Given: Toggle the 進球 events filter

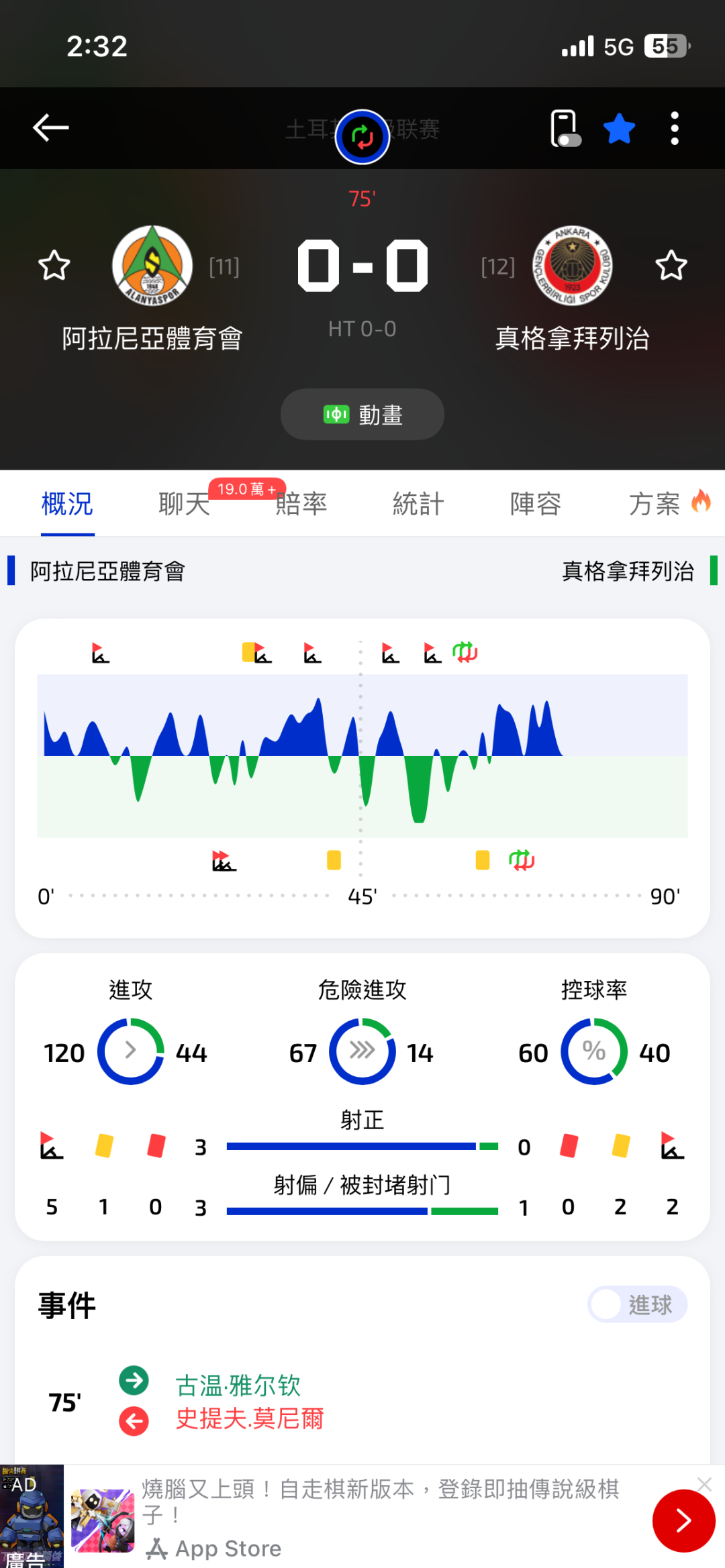Looking at the screenshot, I should tap(637, 1305).
